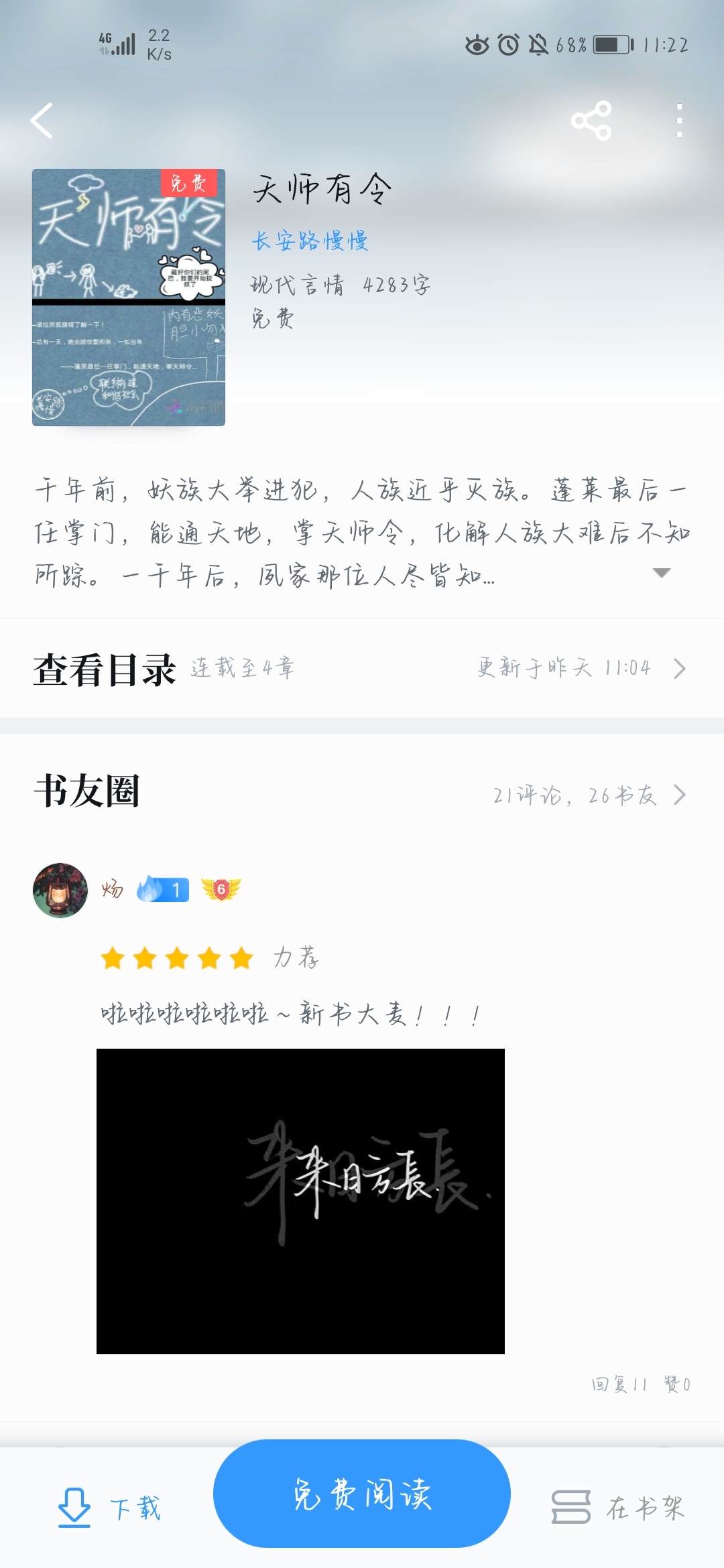Open the image in 炀's review
724x1568 pixels.
pyautogui.click(x=300, y=1201)
